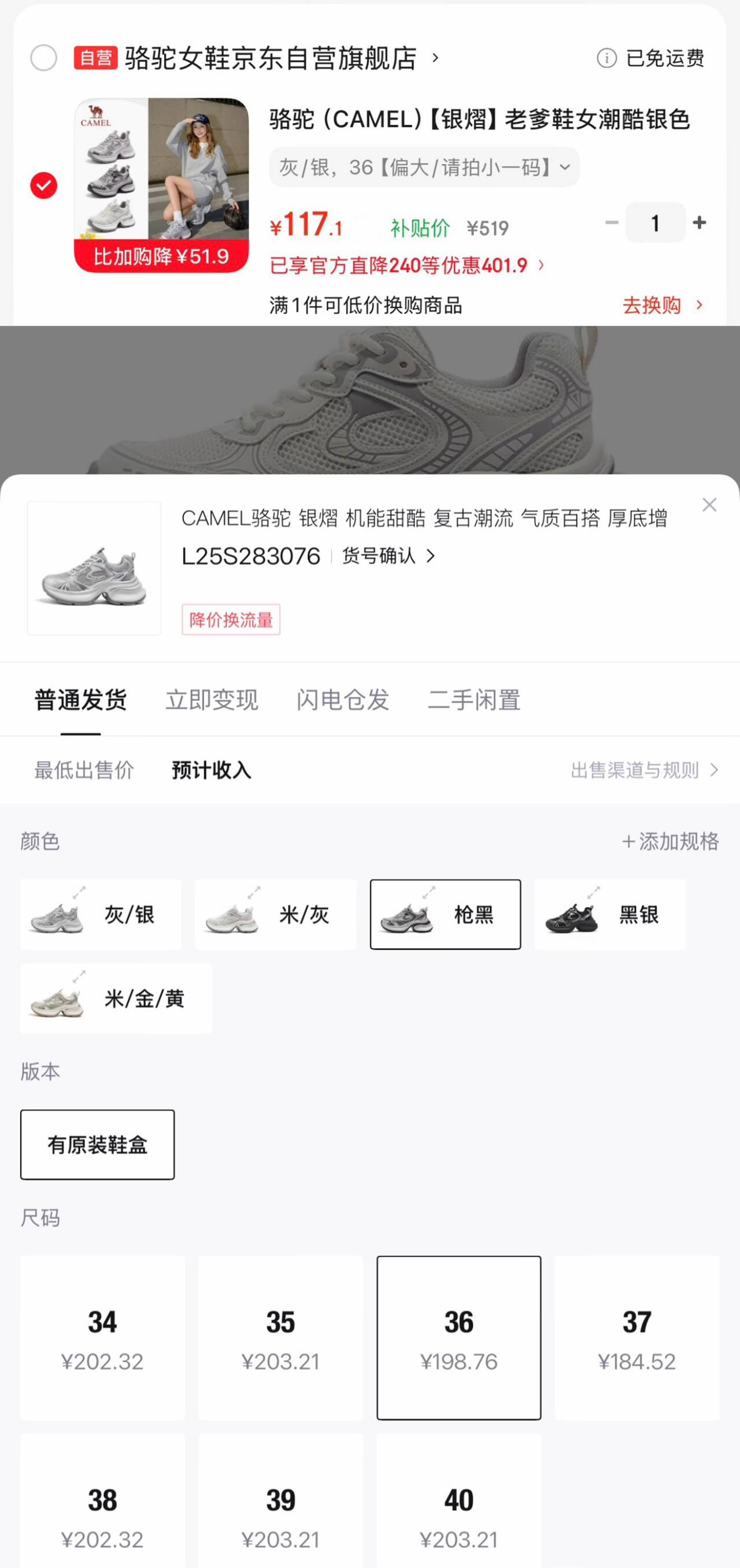This screenshot has width=740, height=1568.
Task: Choose the 灰/银 color option
Action: click(x=101, y=914)
